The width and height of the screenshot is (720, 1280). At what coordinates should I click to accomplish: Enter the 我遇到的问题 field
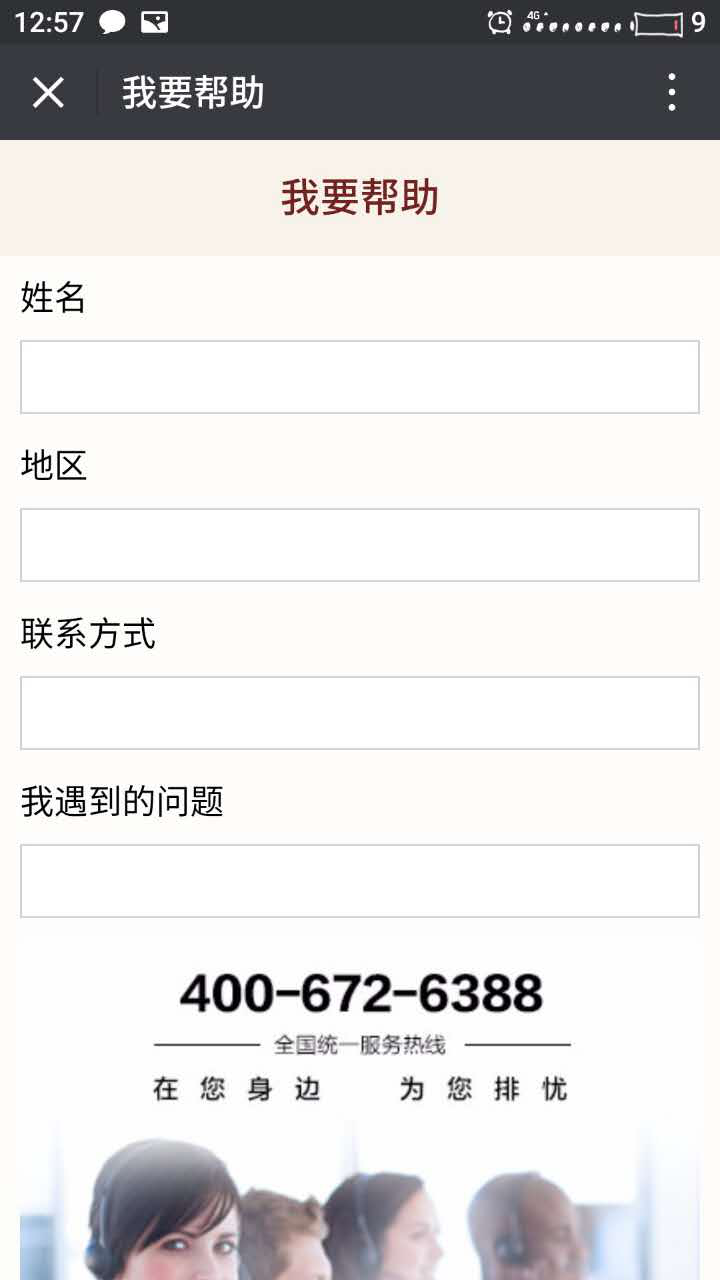coord(360,881)
